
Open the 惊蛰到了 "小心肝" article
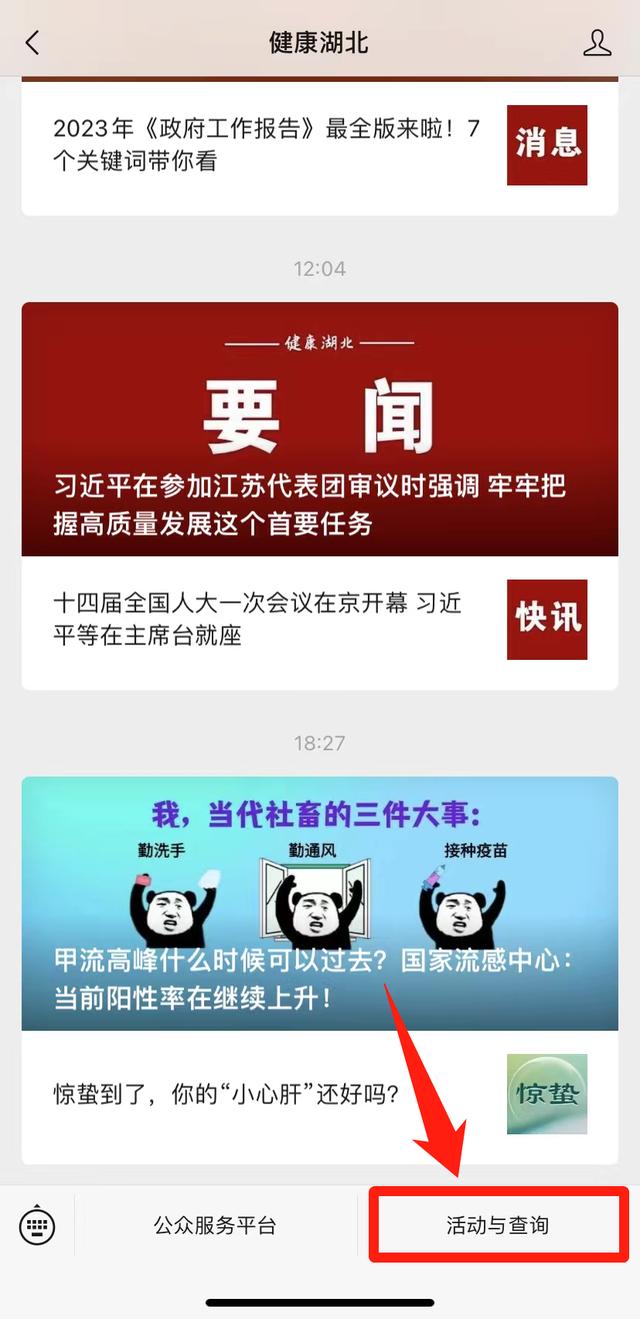click(320, 1096)
